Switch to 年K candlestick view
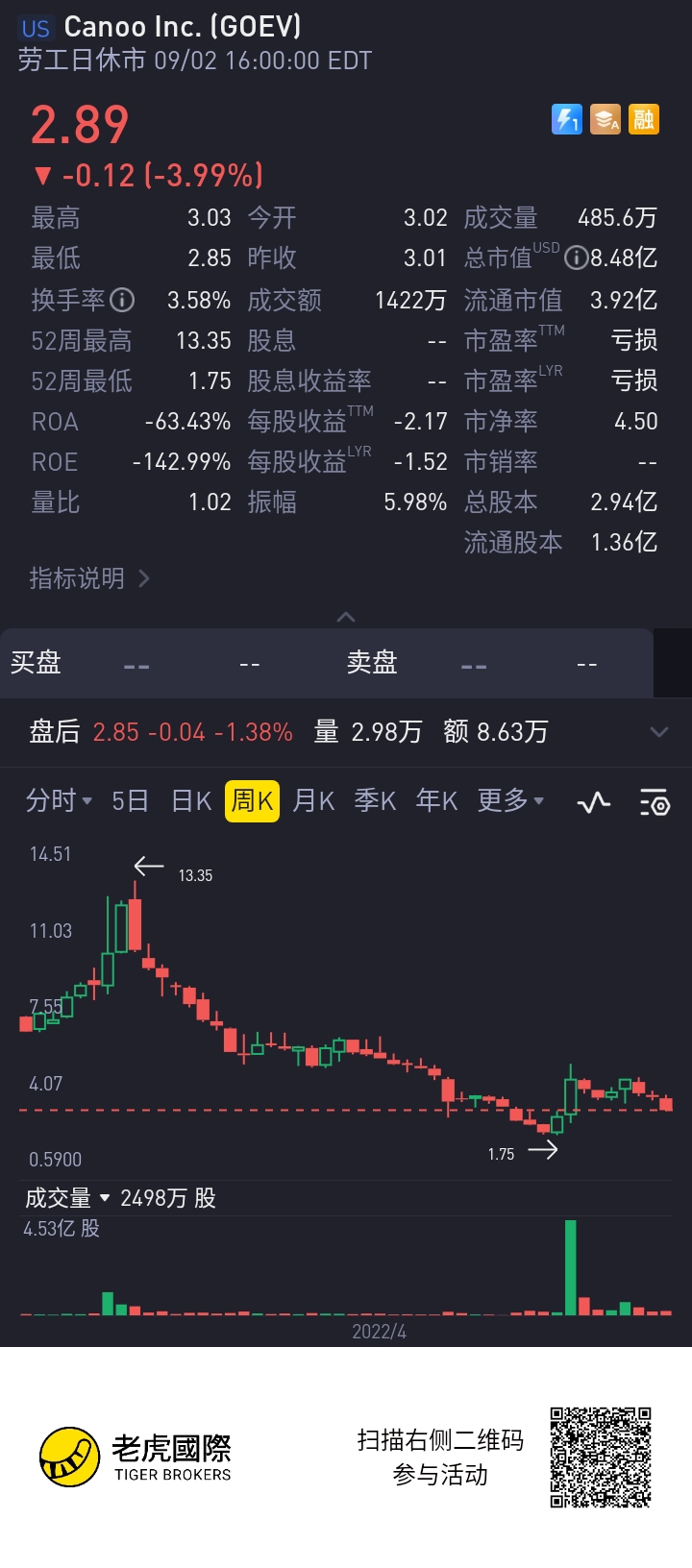 pos(436,800)
